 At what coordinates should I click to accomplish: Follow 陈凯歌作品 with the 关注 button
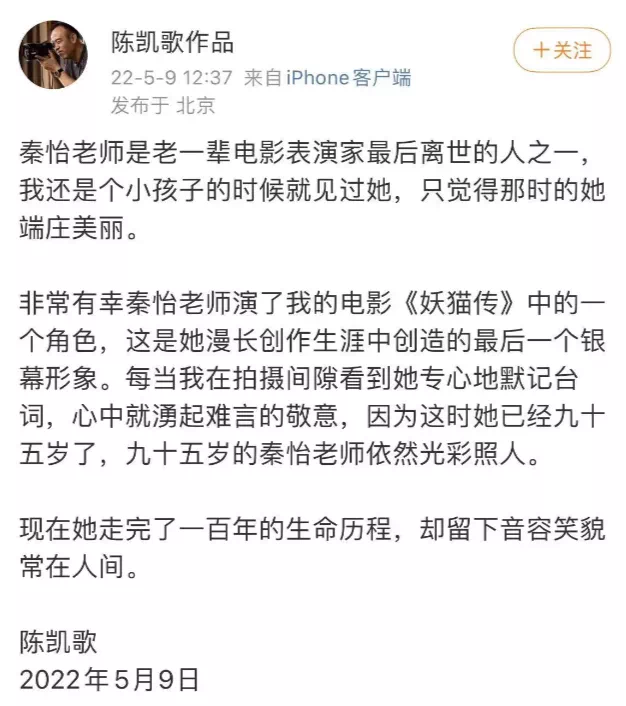pyautogui.click(x=560, y=49)
